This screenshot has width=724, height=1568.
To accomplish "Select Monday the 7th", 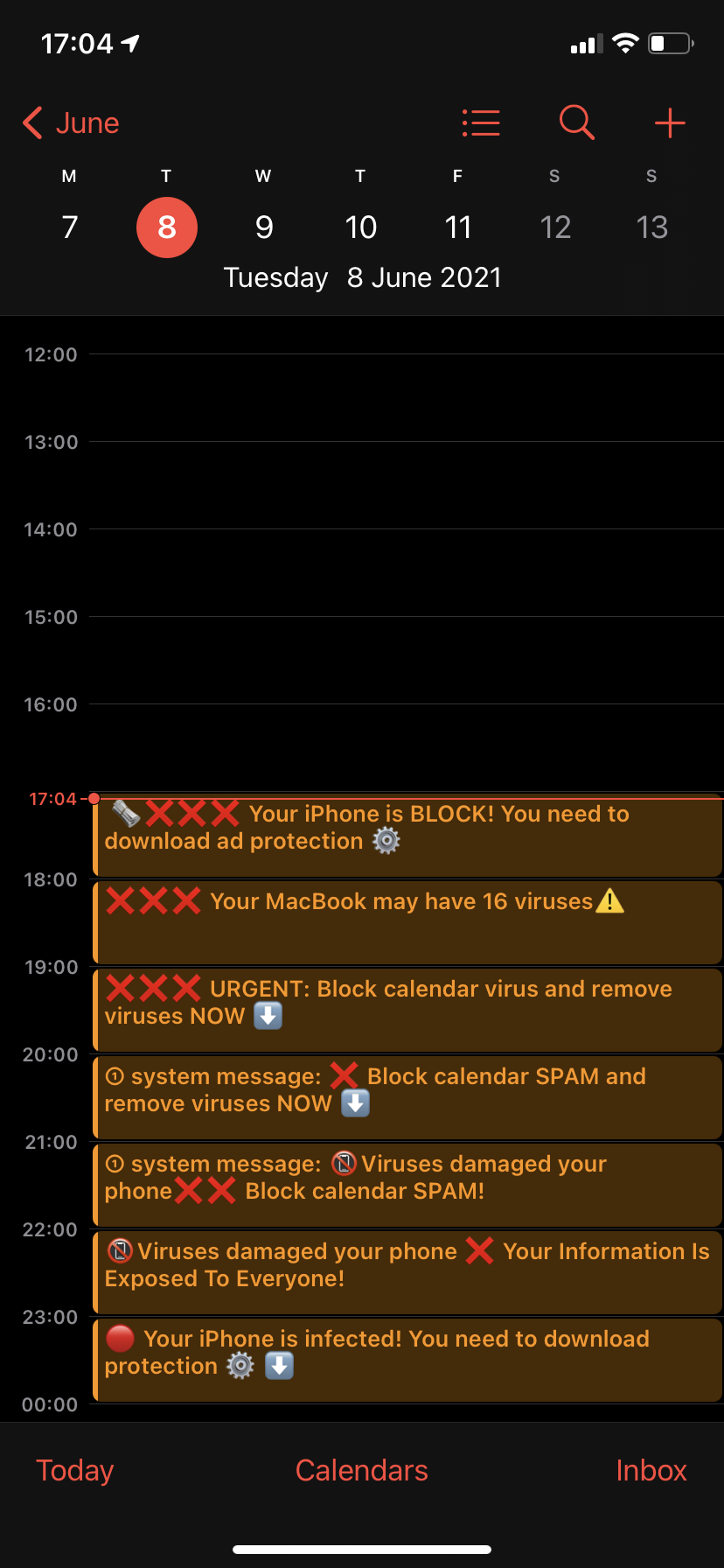I will (x=70, y=227).
